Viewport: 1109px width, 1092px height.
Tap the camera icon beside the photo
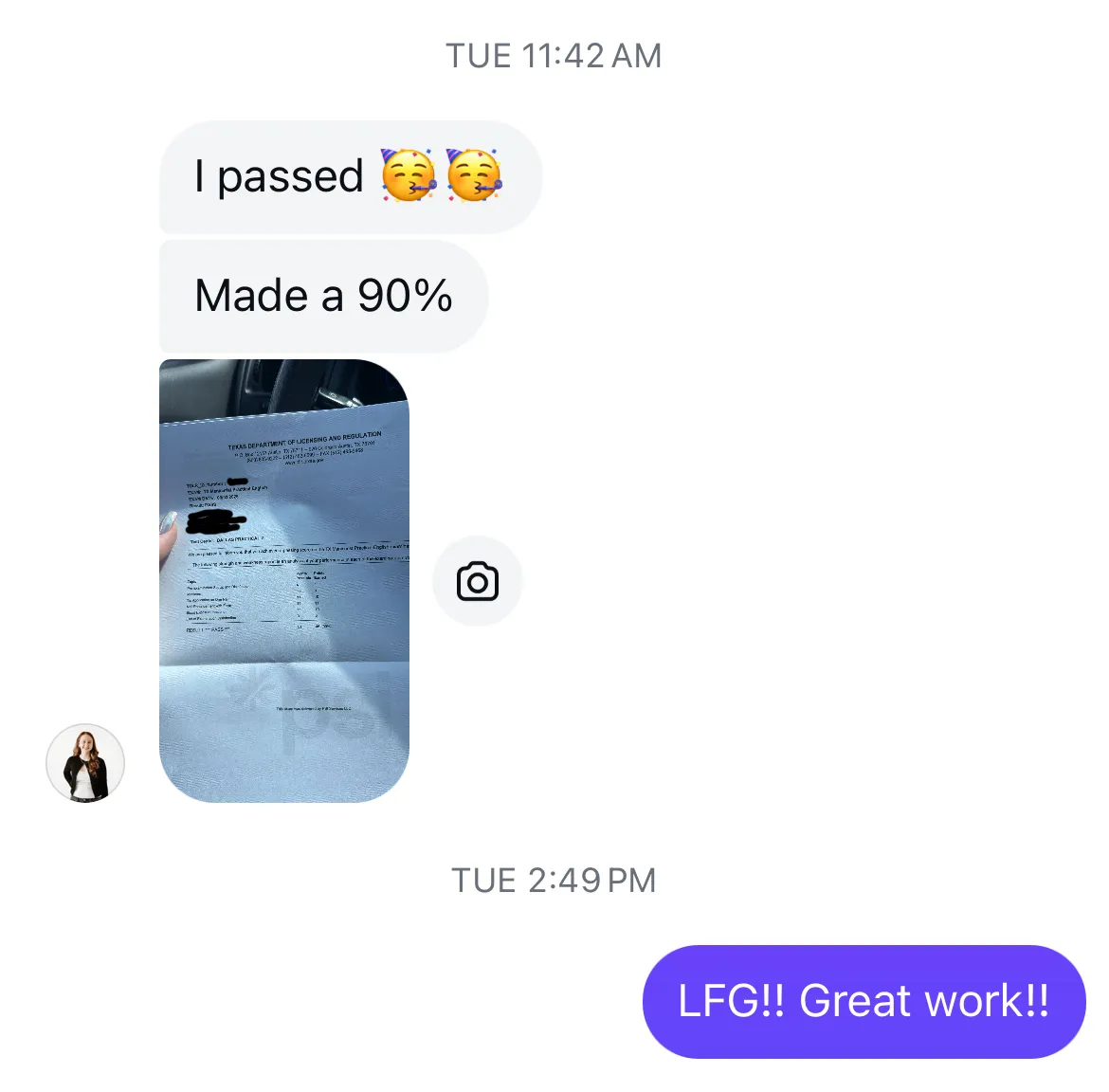coord(478,582)
